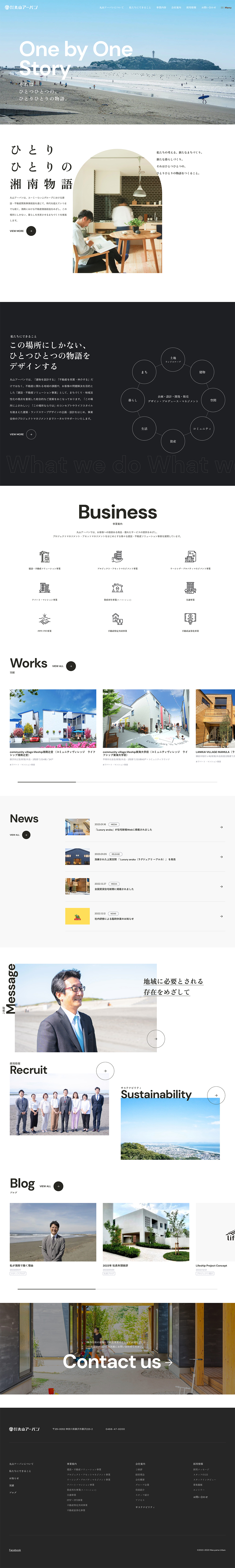Open news item dated 2022.12.27
Screen dimensions: 235x1568
point(143,886)
